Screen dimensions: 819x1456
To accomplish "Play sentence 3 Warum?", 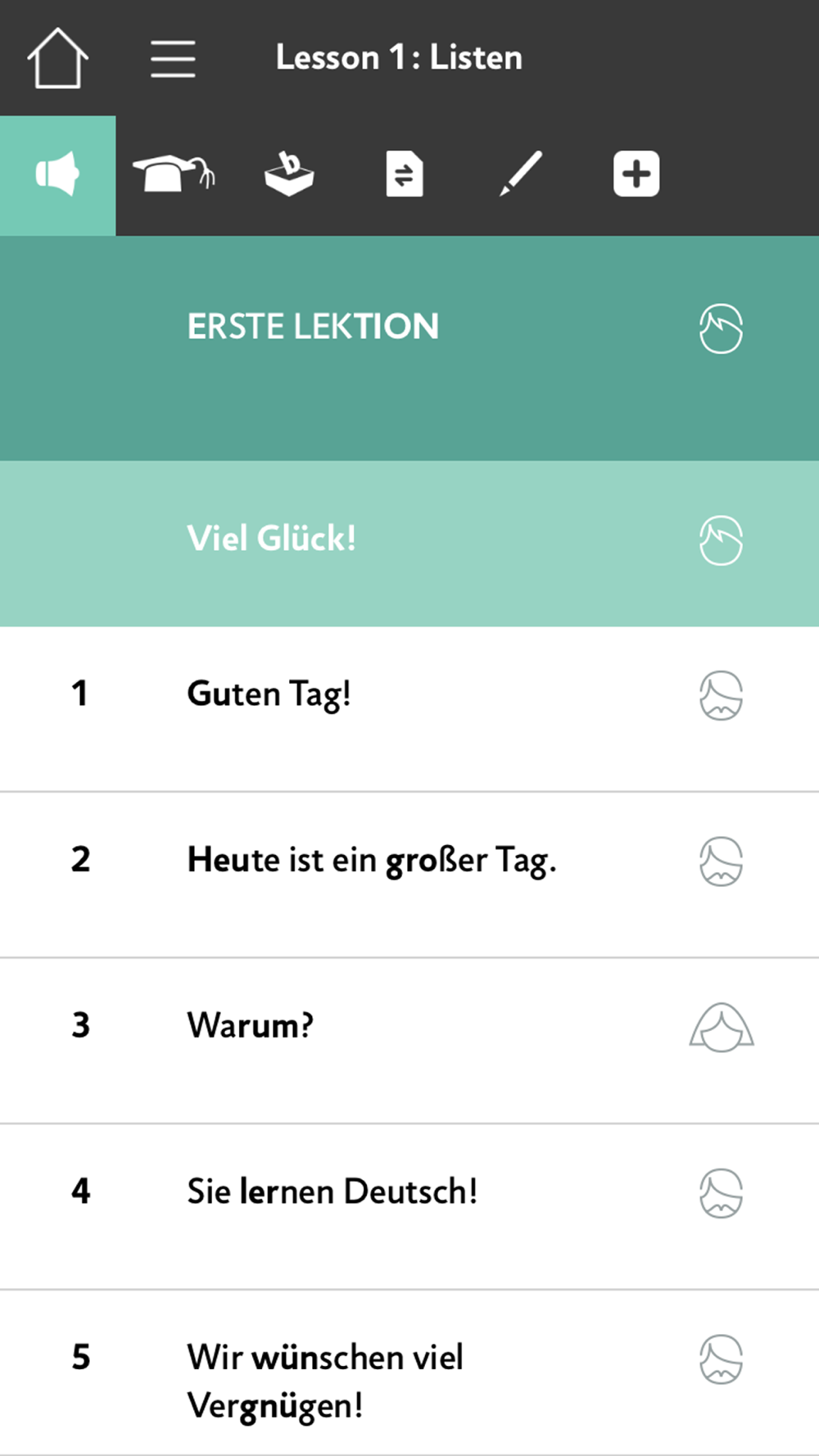I will (409, 1041).
